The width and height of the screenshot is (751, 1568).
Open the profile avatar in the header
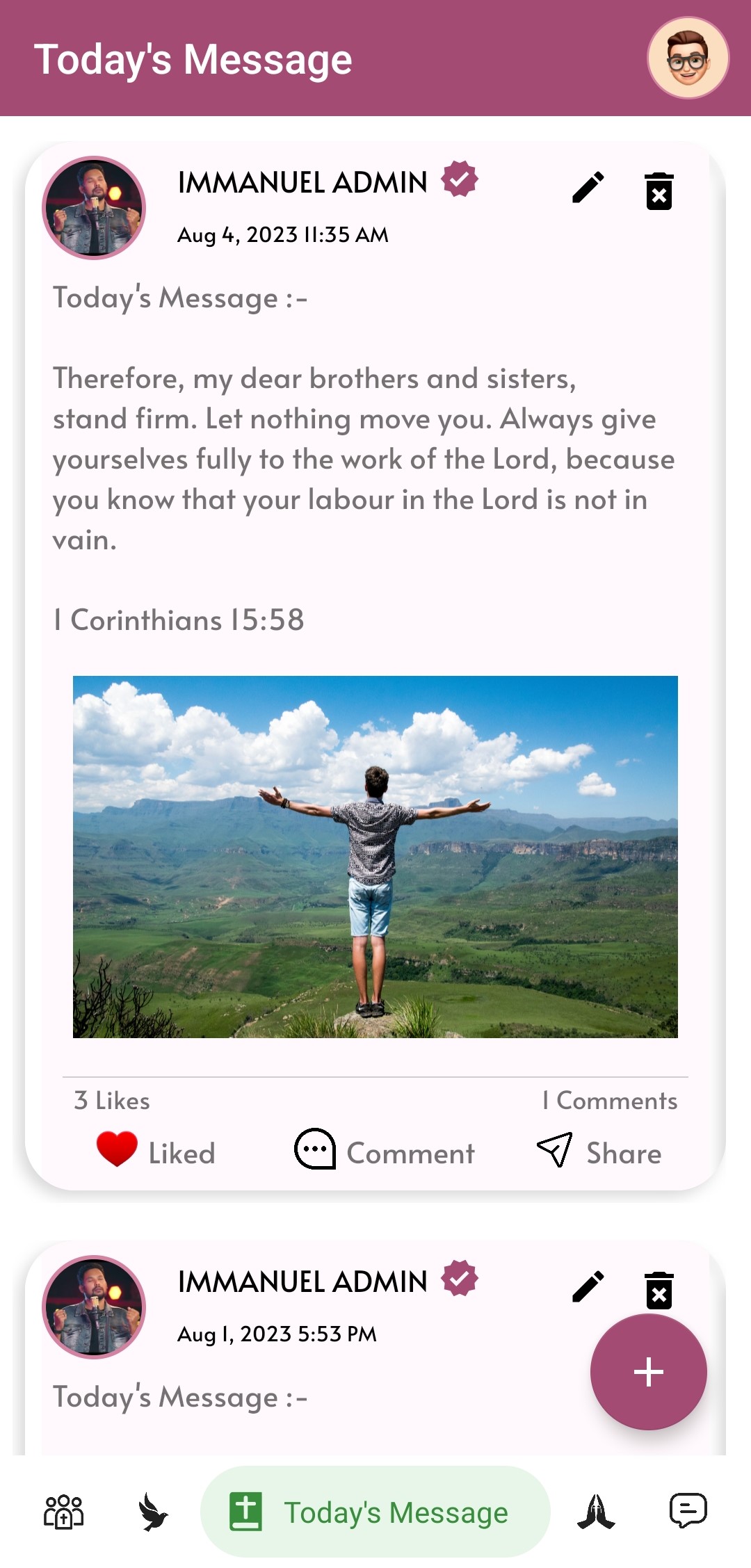[688, 58]
